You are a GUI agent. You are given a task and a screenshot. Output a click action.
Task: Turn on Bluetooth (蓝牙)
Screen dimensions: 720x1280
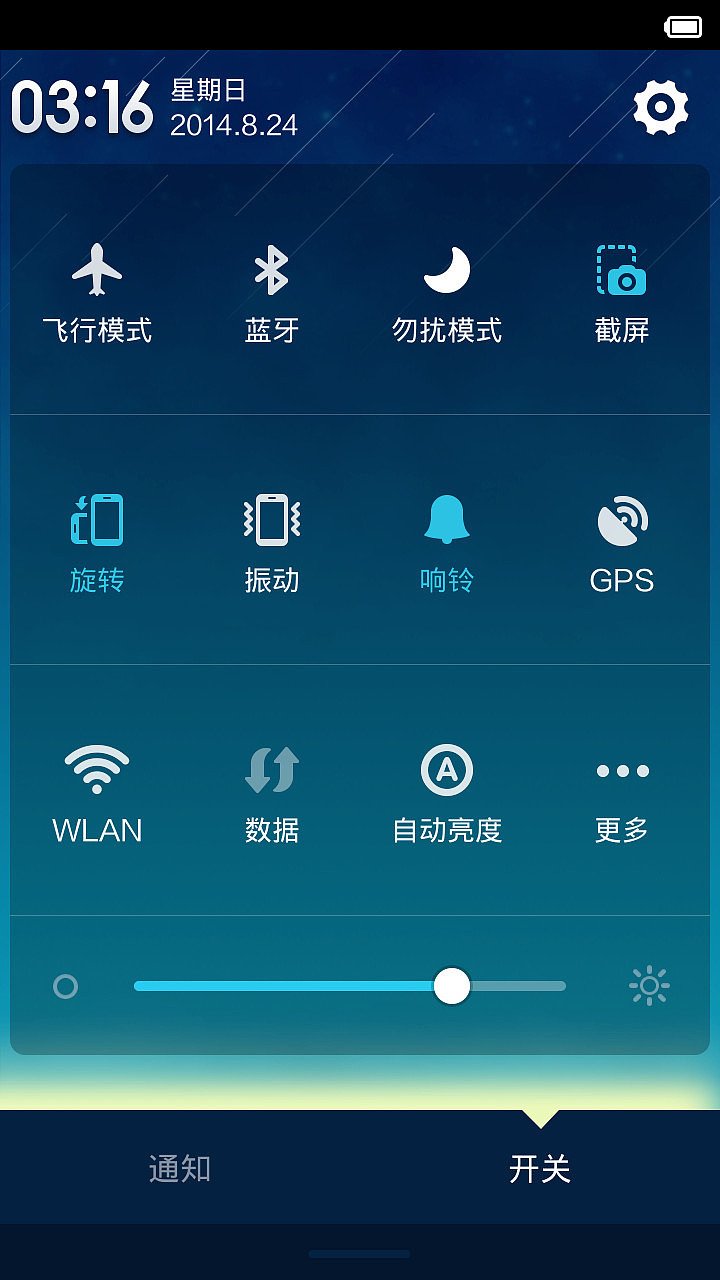click(271, 290)
